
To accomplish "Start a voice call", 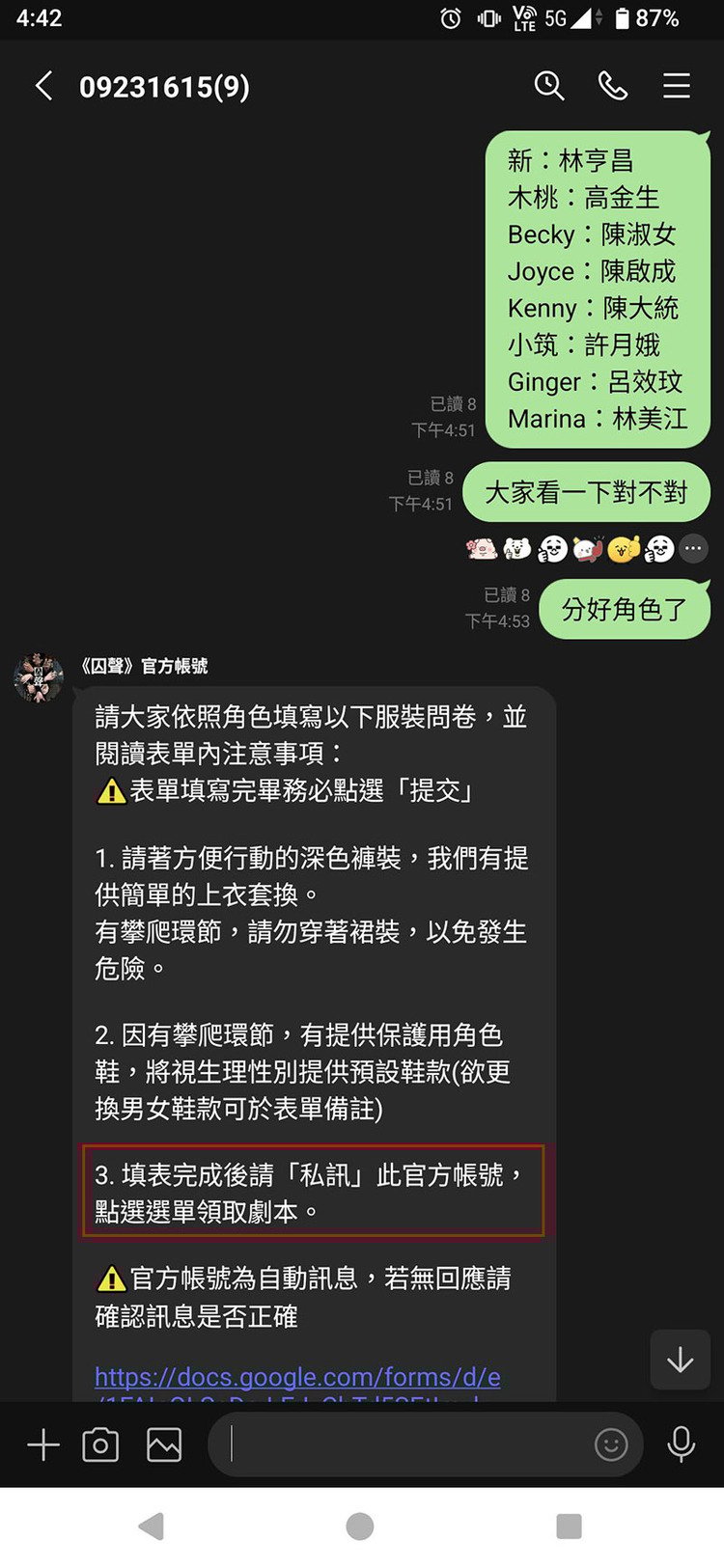I will (612, 86).
